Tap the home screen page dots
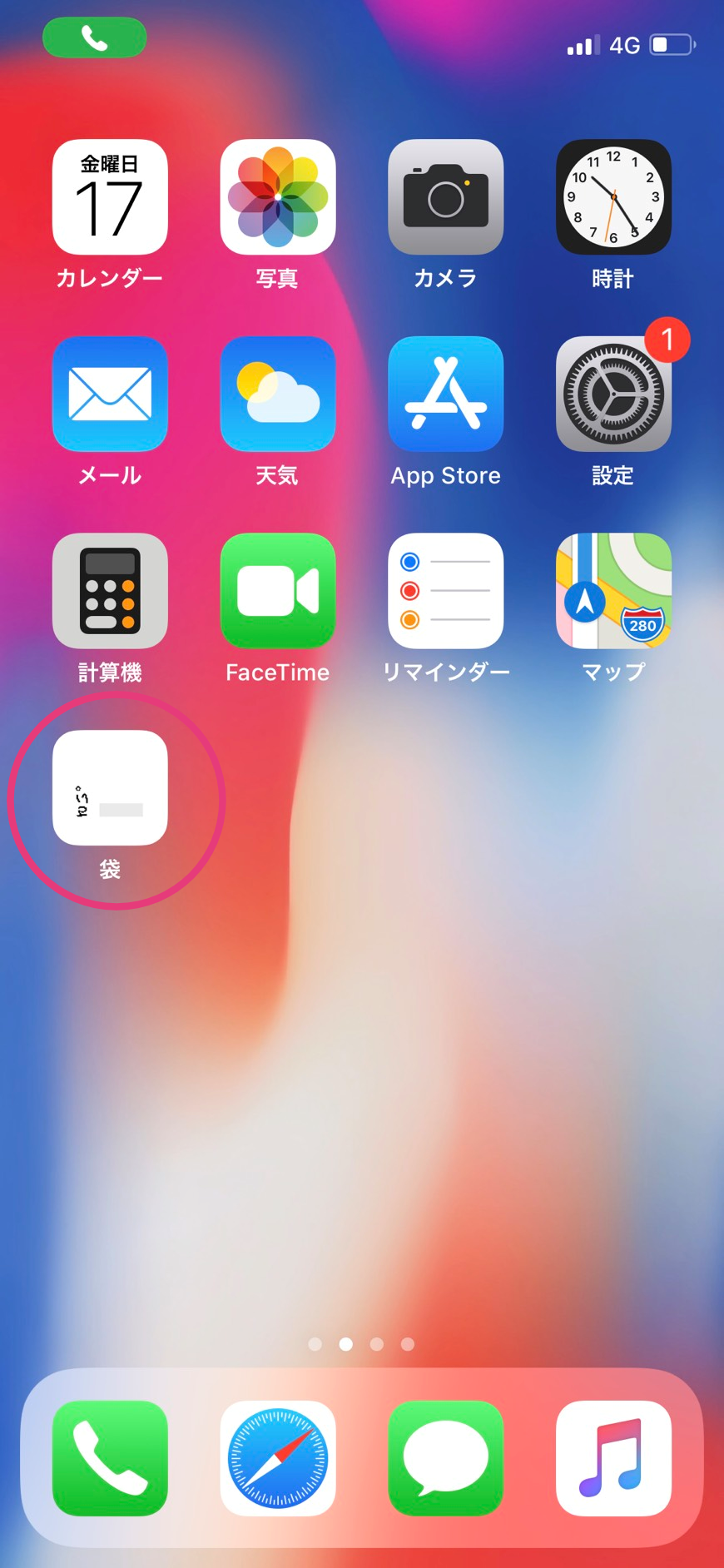The image size is (724, 1568). [361, 1344]
